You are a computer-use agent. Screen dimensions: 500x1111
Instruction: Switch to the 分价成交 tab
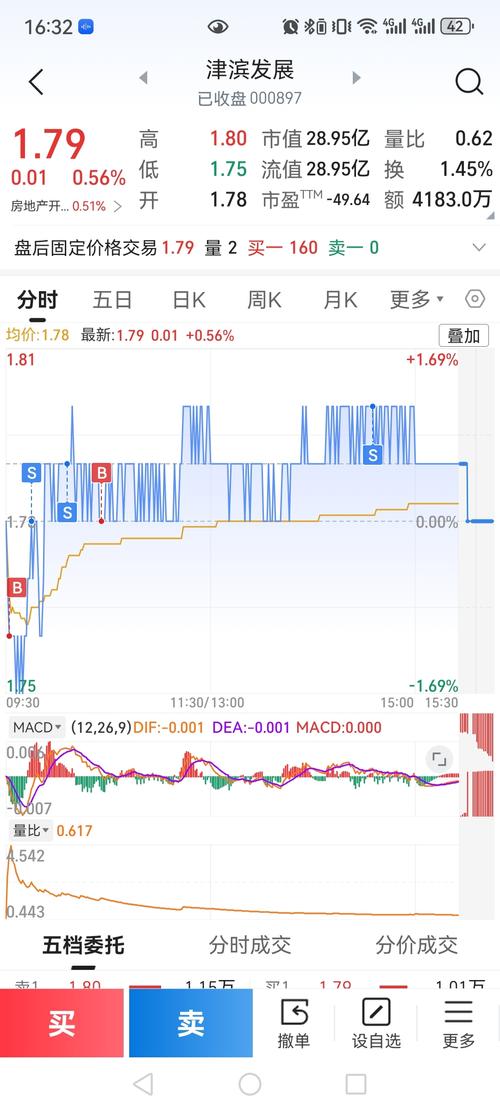416,944
